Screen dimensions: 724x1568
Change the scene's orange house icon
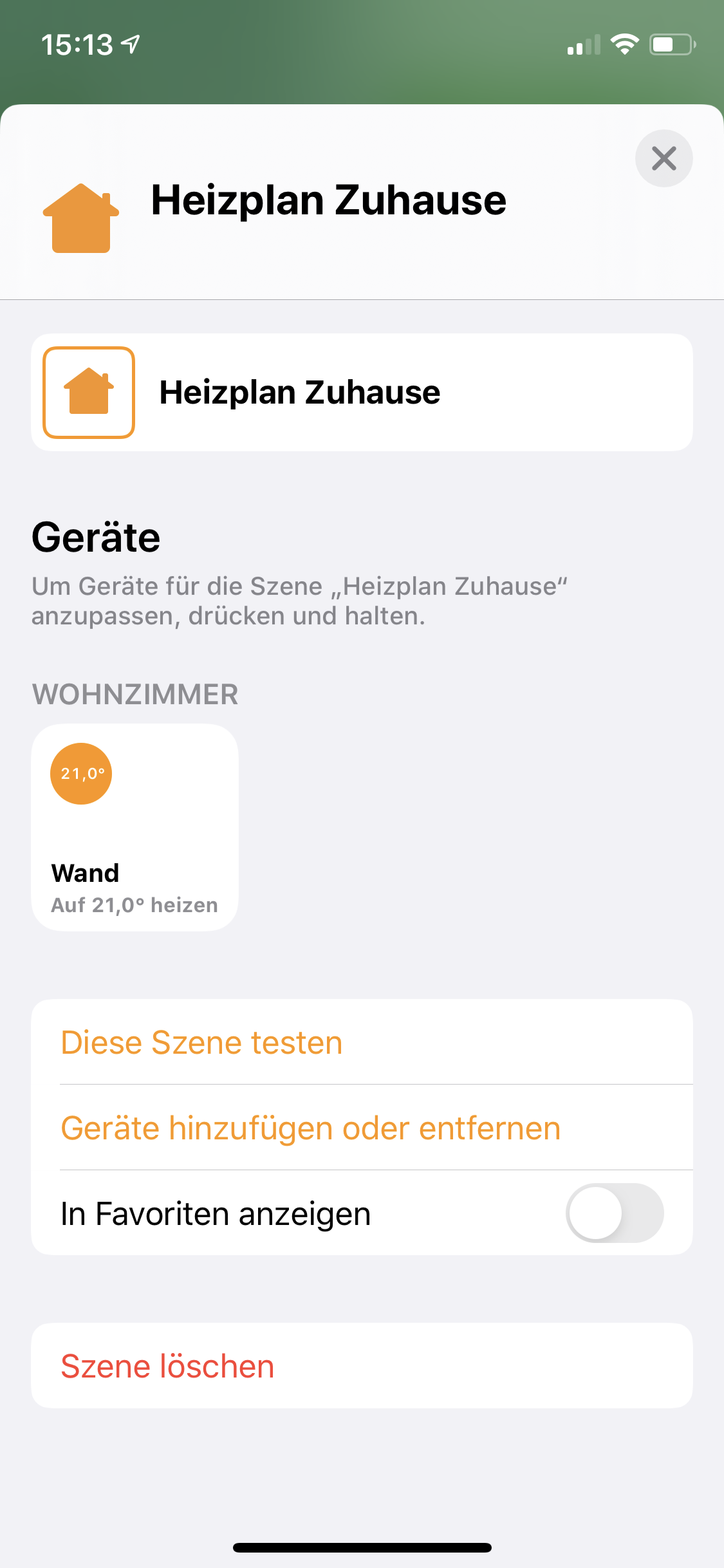(89, 392)
